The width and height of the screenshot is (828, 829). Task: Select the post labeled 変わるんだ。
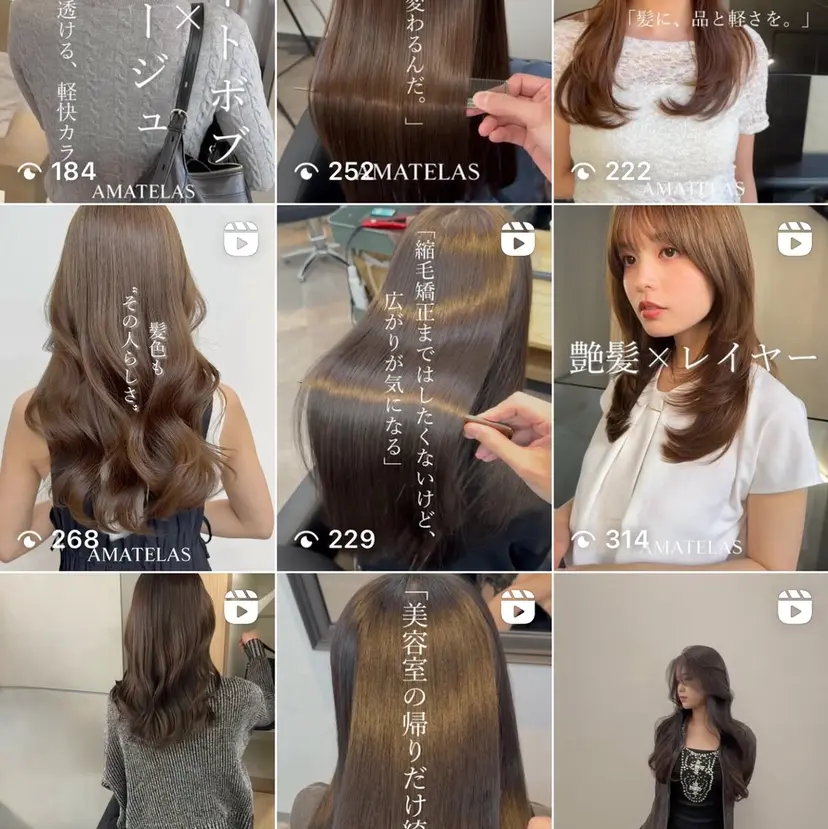(x=414, y=95)
